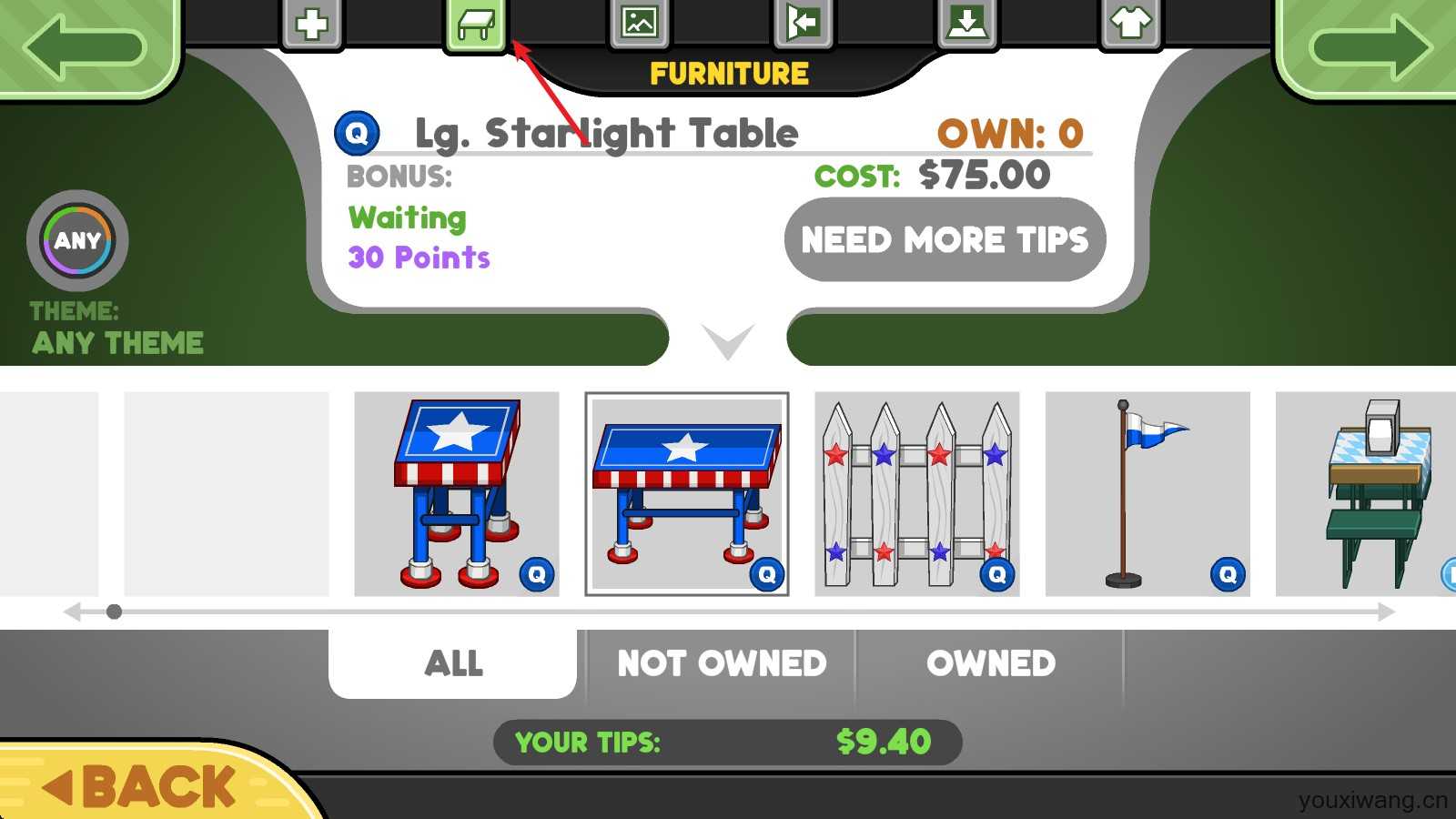Open the flooring category tab
Viewport: 1456px width, 819px height.
[x=803, y=23]
